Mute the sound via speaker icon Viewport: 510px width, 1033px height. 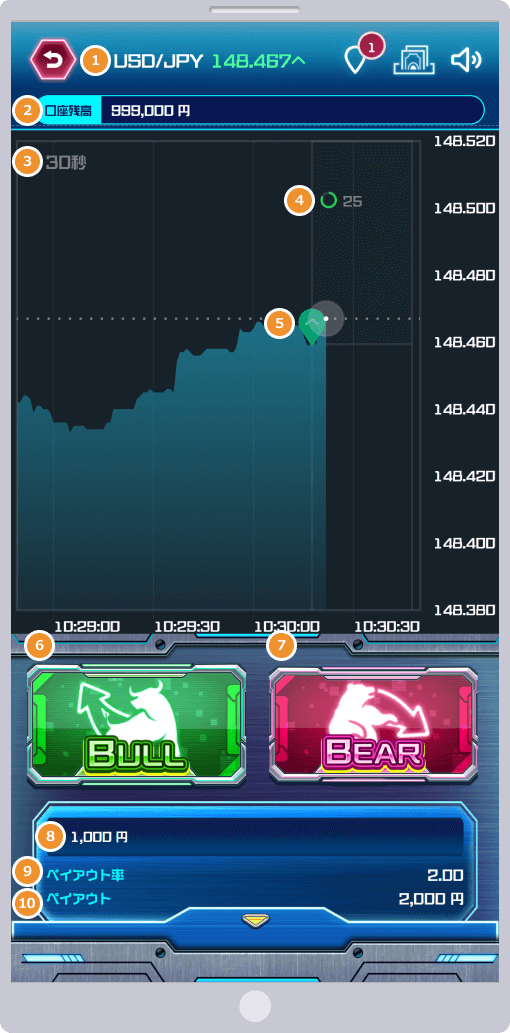[466, 61]
